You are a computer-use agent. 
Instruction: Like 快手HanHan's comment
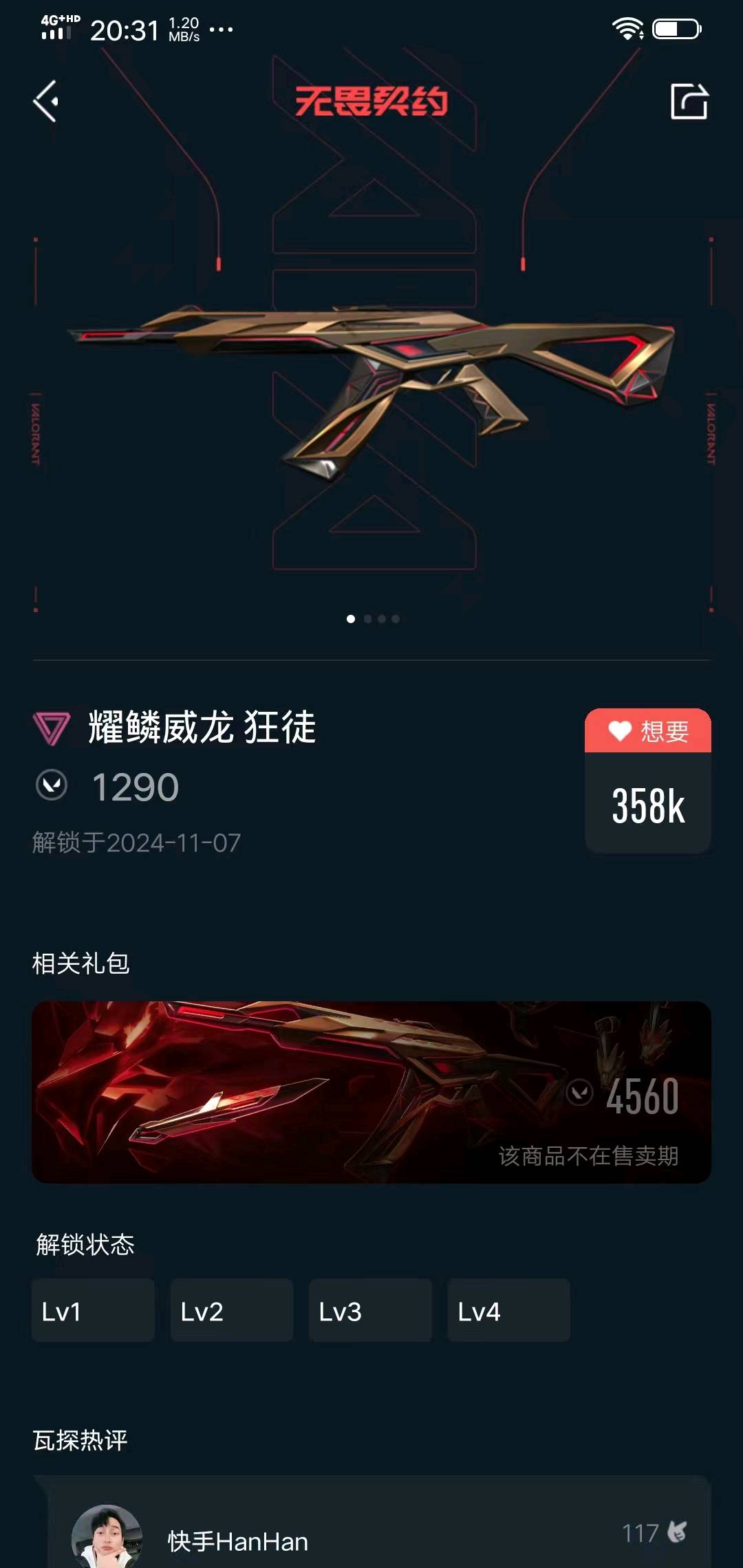pyautogui.click(x=676, y=1532)
